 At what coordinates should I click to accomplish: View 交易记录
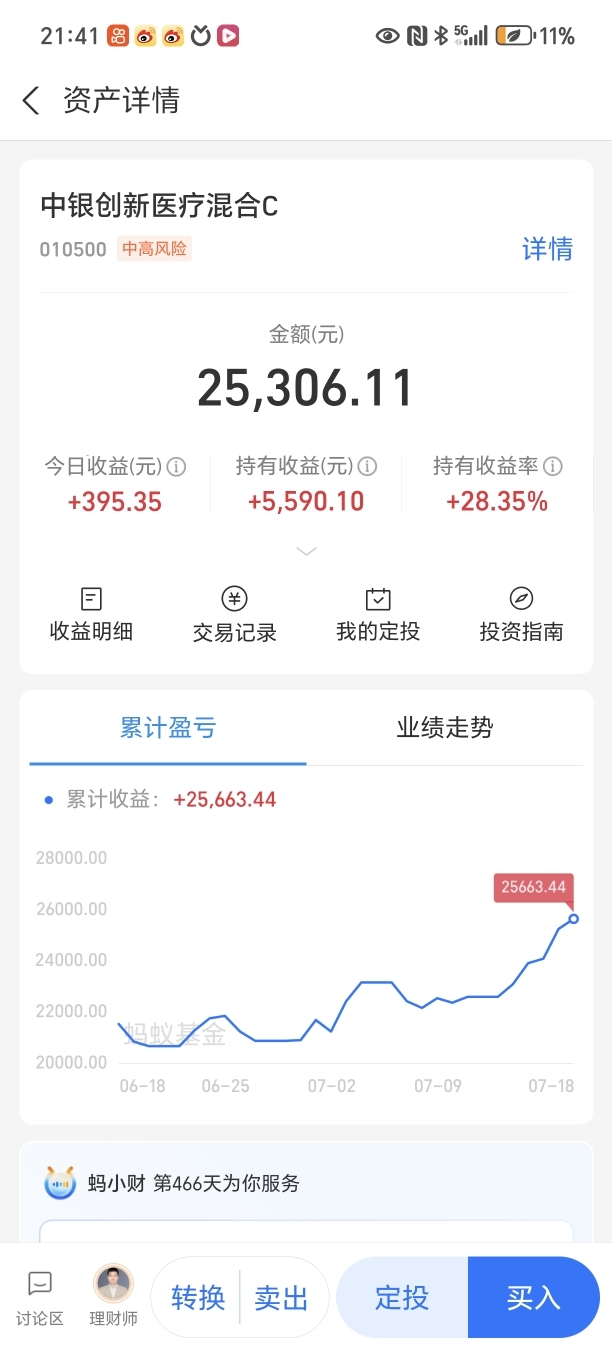tap(234, 614)
